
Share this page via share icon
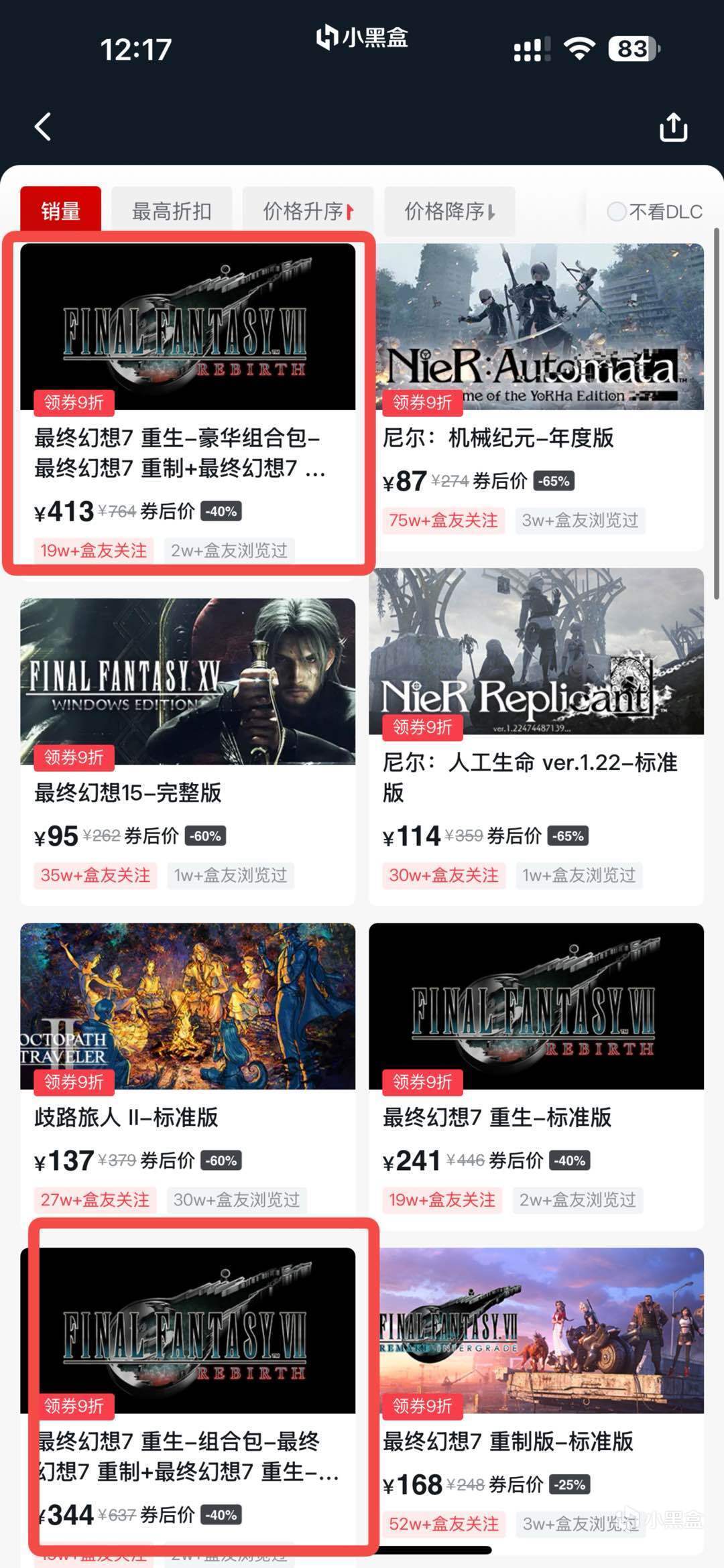click(673, 127)
